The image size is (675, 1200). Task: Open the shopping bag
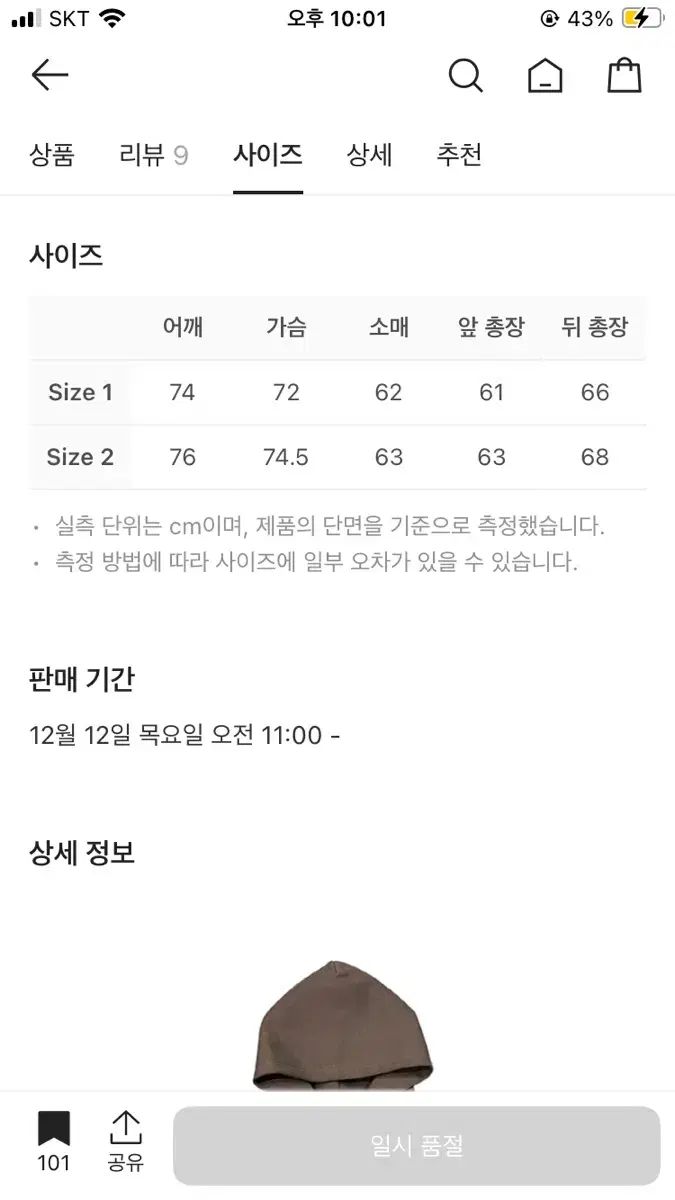coord(624,75)
